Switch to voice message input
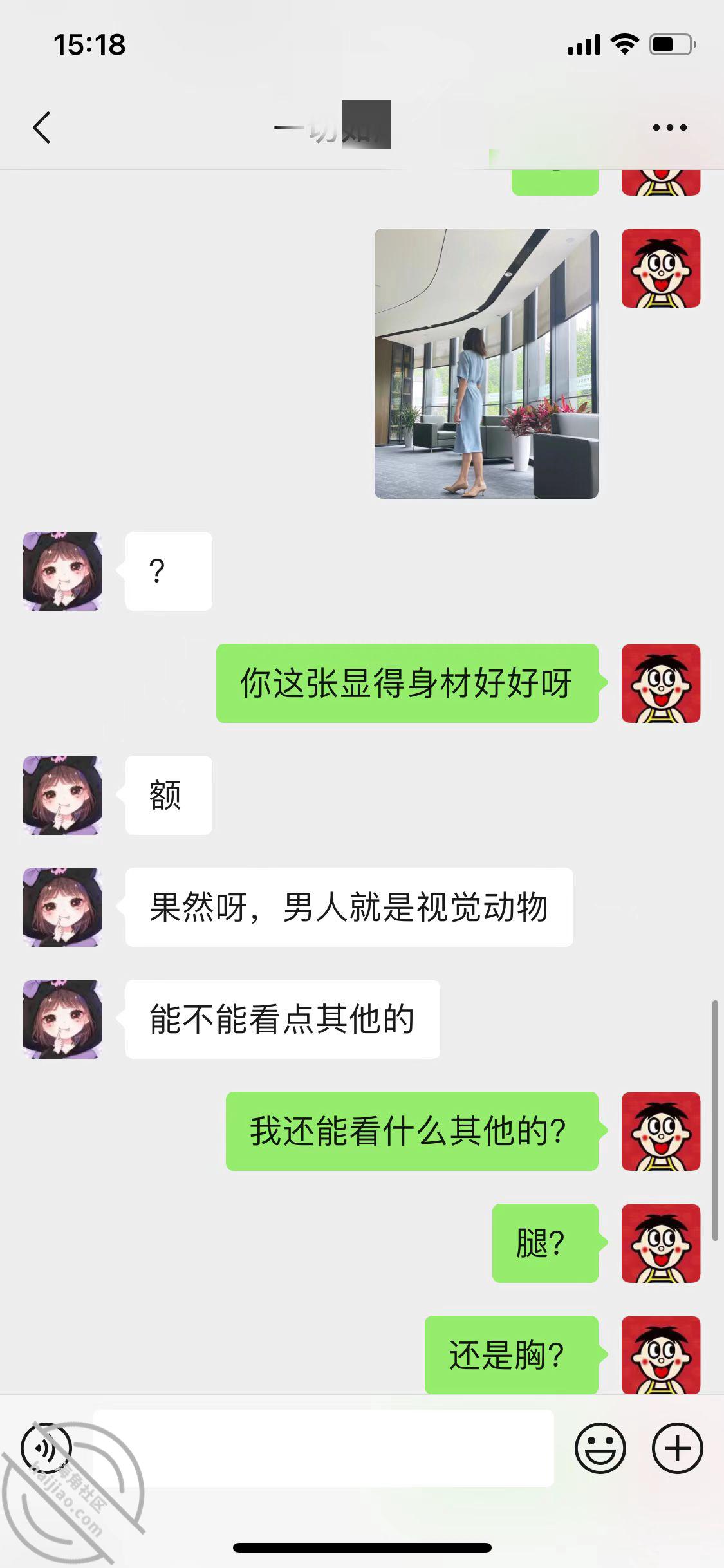 46,1448
